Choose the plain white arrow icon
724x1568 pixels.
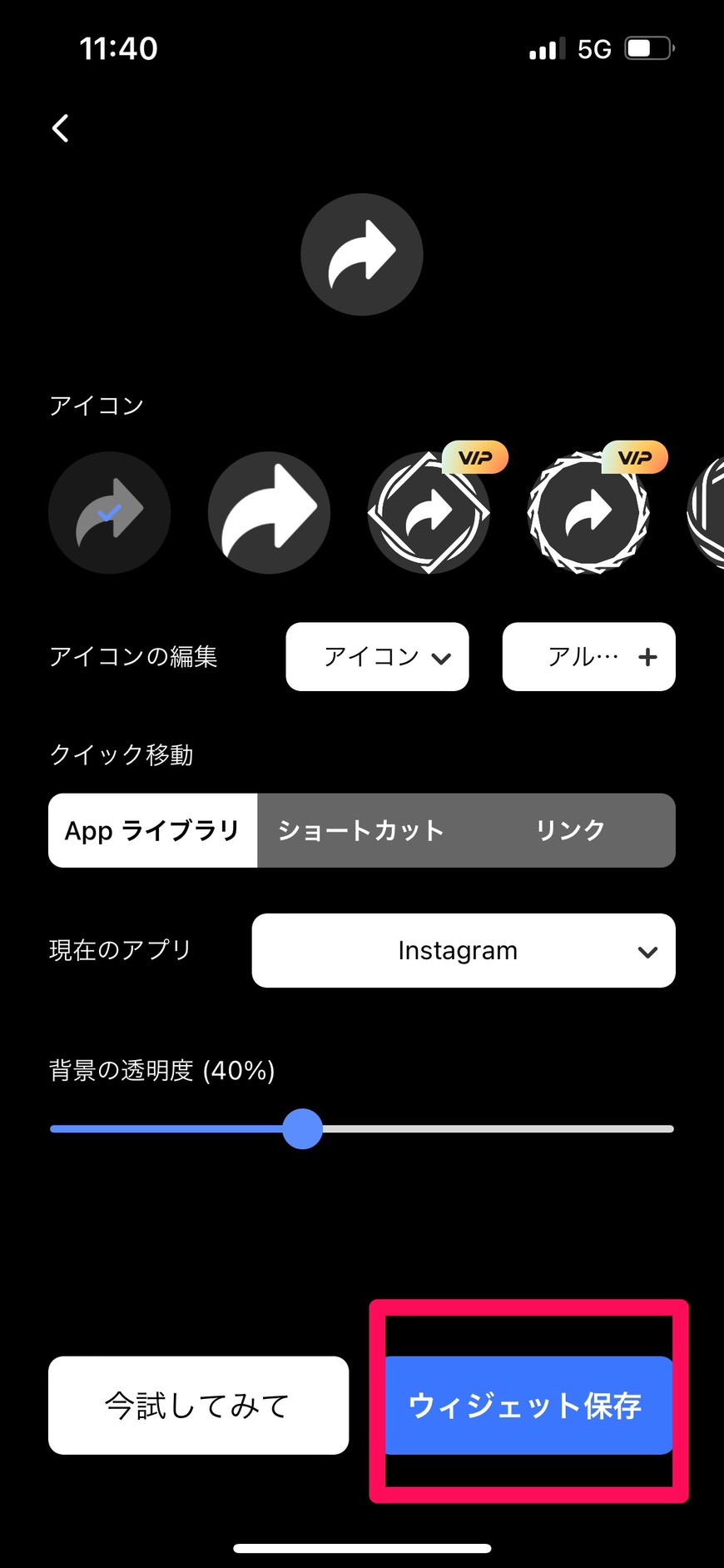click(x=269, y=513)
